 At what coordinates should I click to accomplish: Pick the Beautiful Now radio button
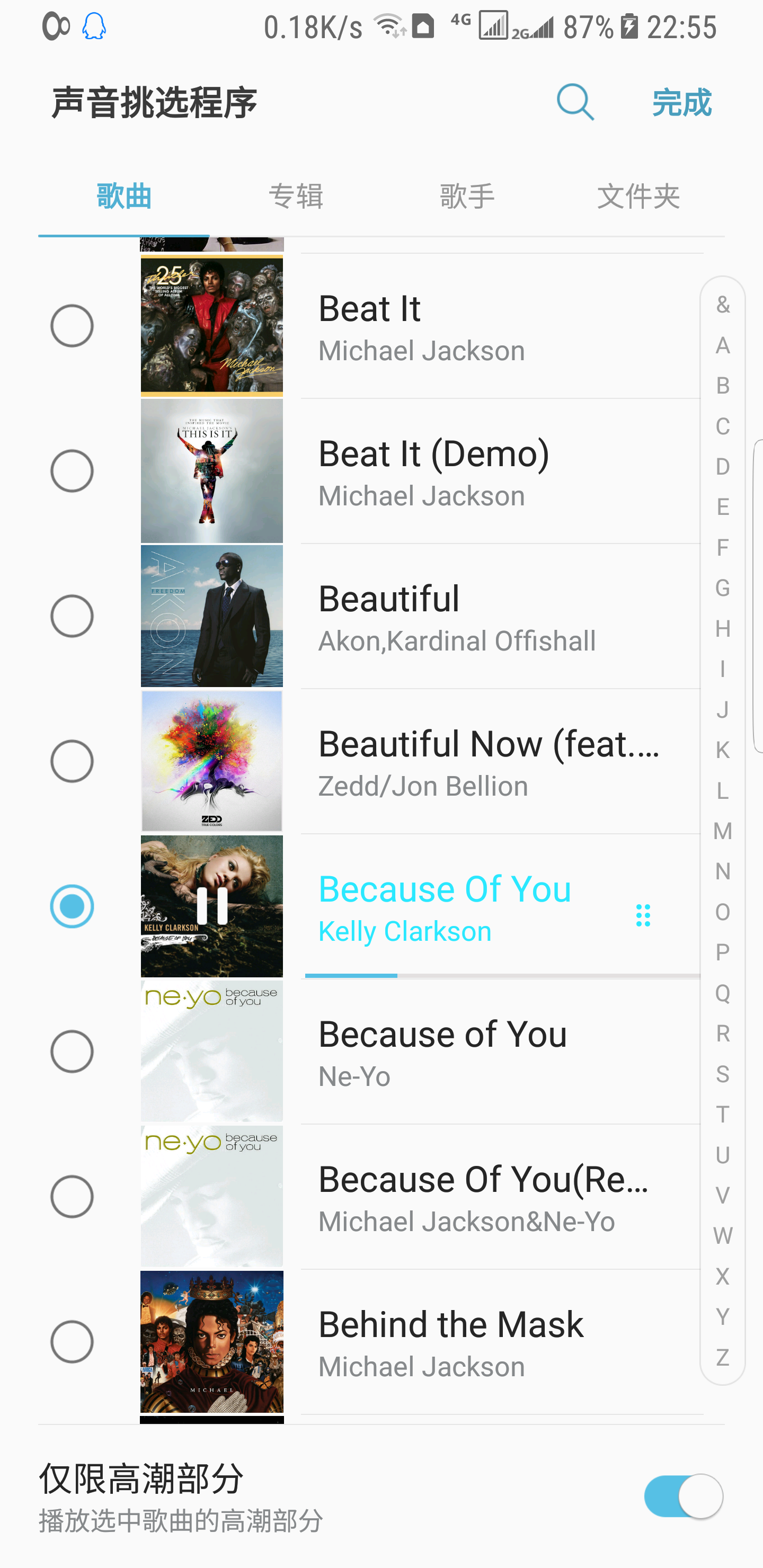[x=72, y=761]
